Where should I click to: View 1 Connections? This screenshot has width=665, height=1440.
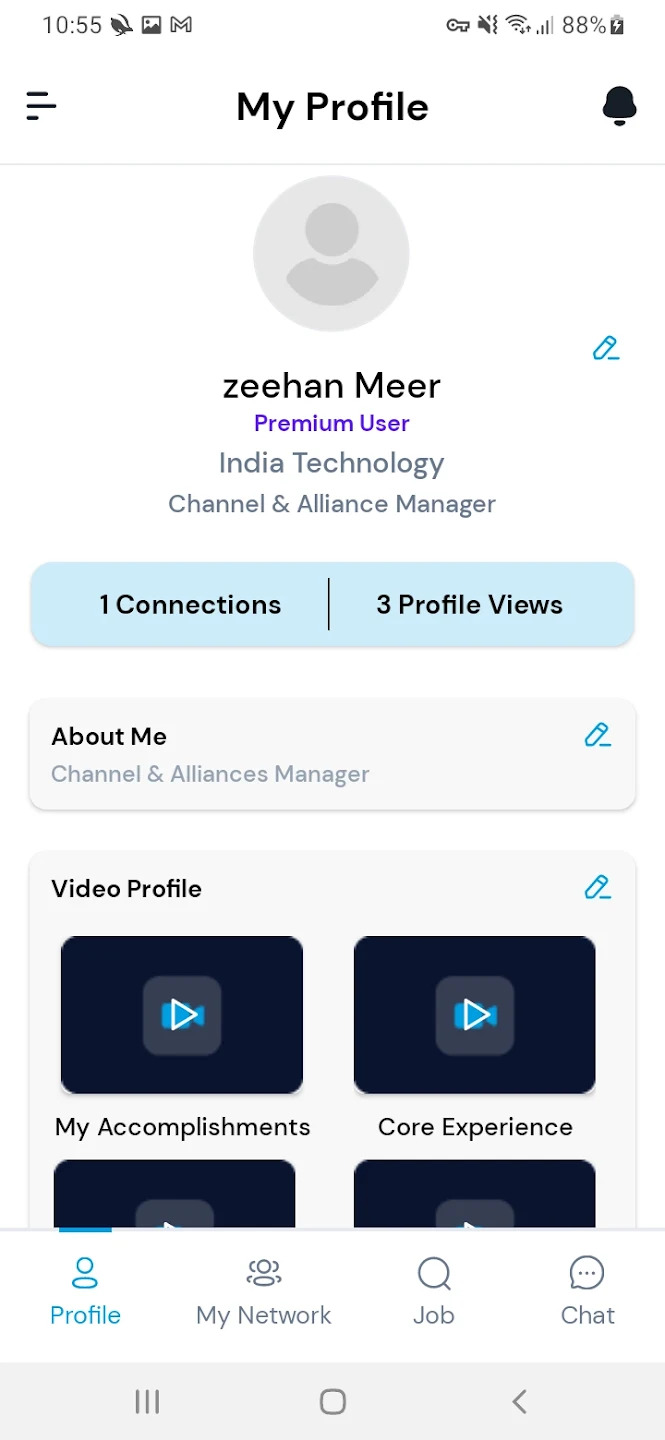[x=190, y=605]
